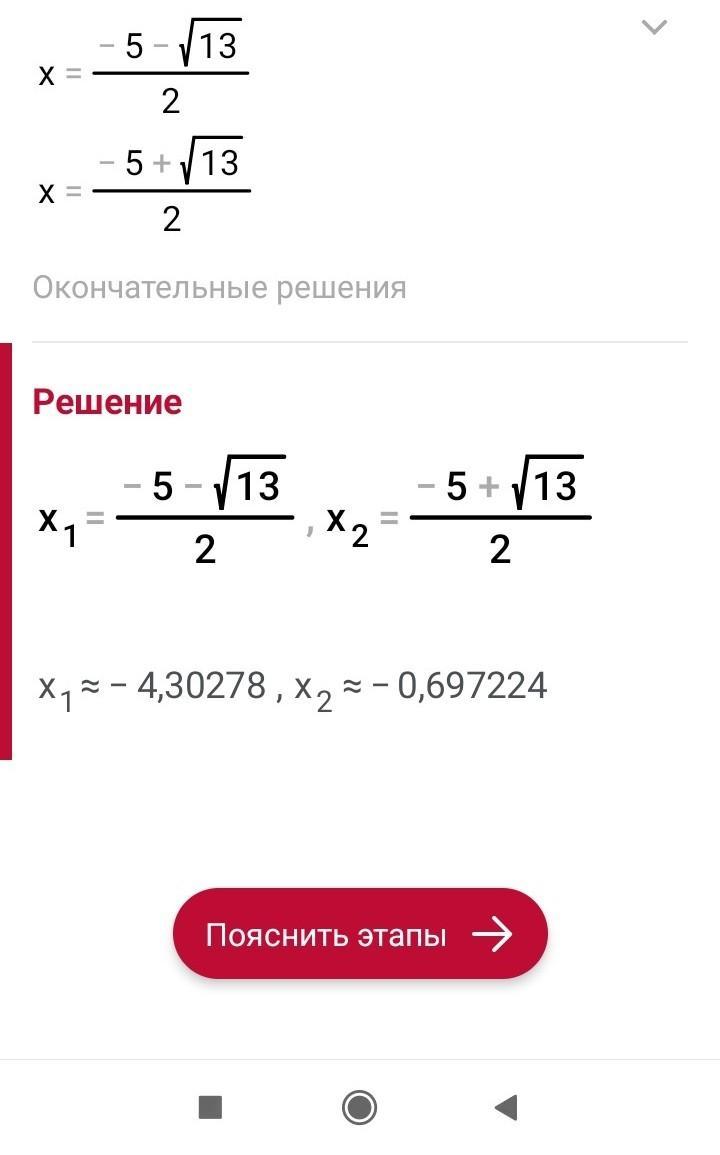This screenshot has width=720, height=1155.
Task: Go to home screen via the circle button
Action: (x=360, y=1106)
